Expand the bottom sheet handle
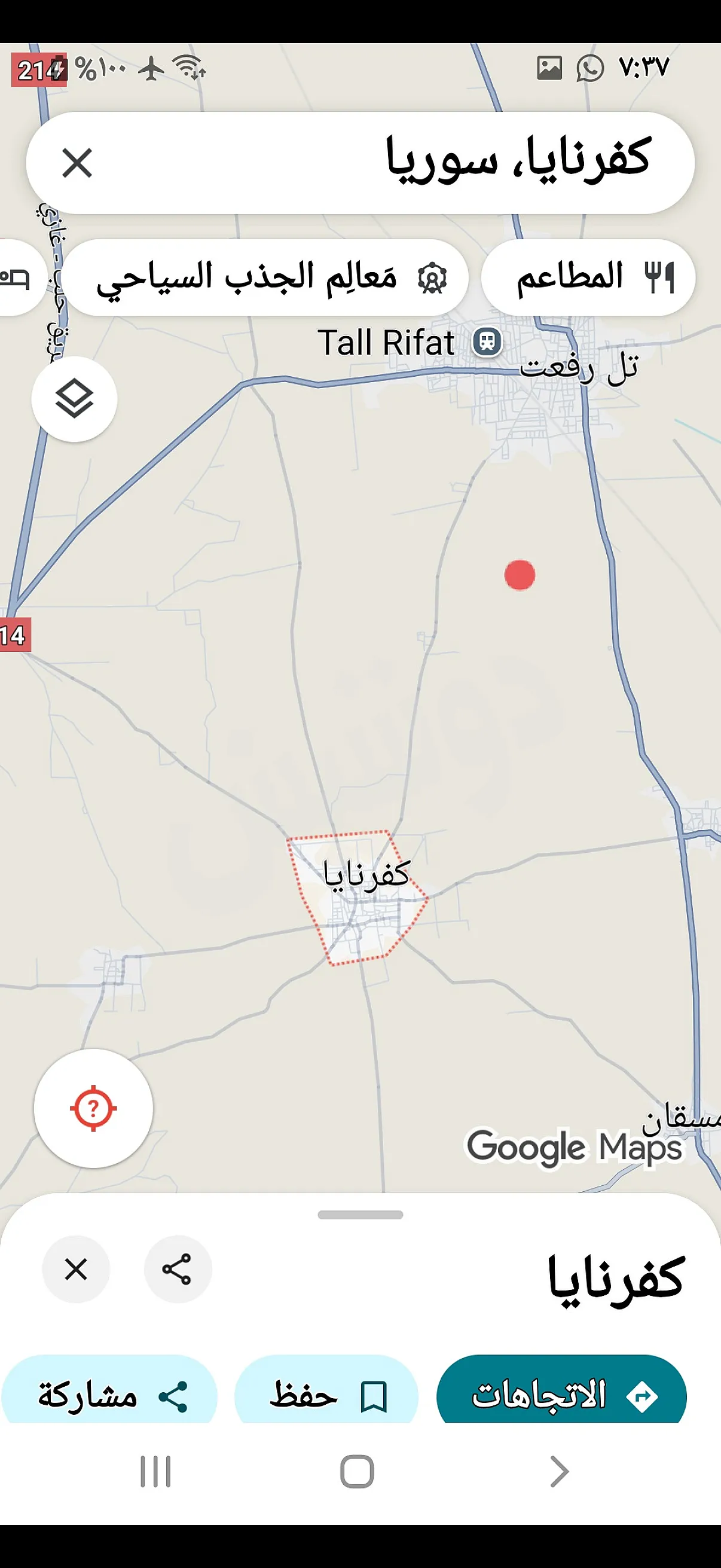Viewport: 721px width, 1568px height. click(x=360, y=1215)
